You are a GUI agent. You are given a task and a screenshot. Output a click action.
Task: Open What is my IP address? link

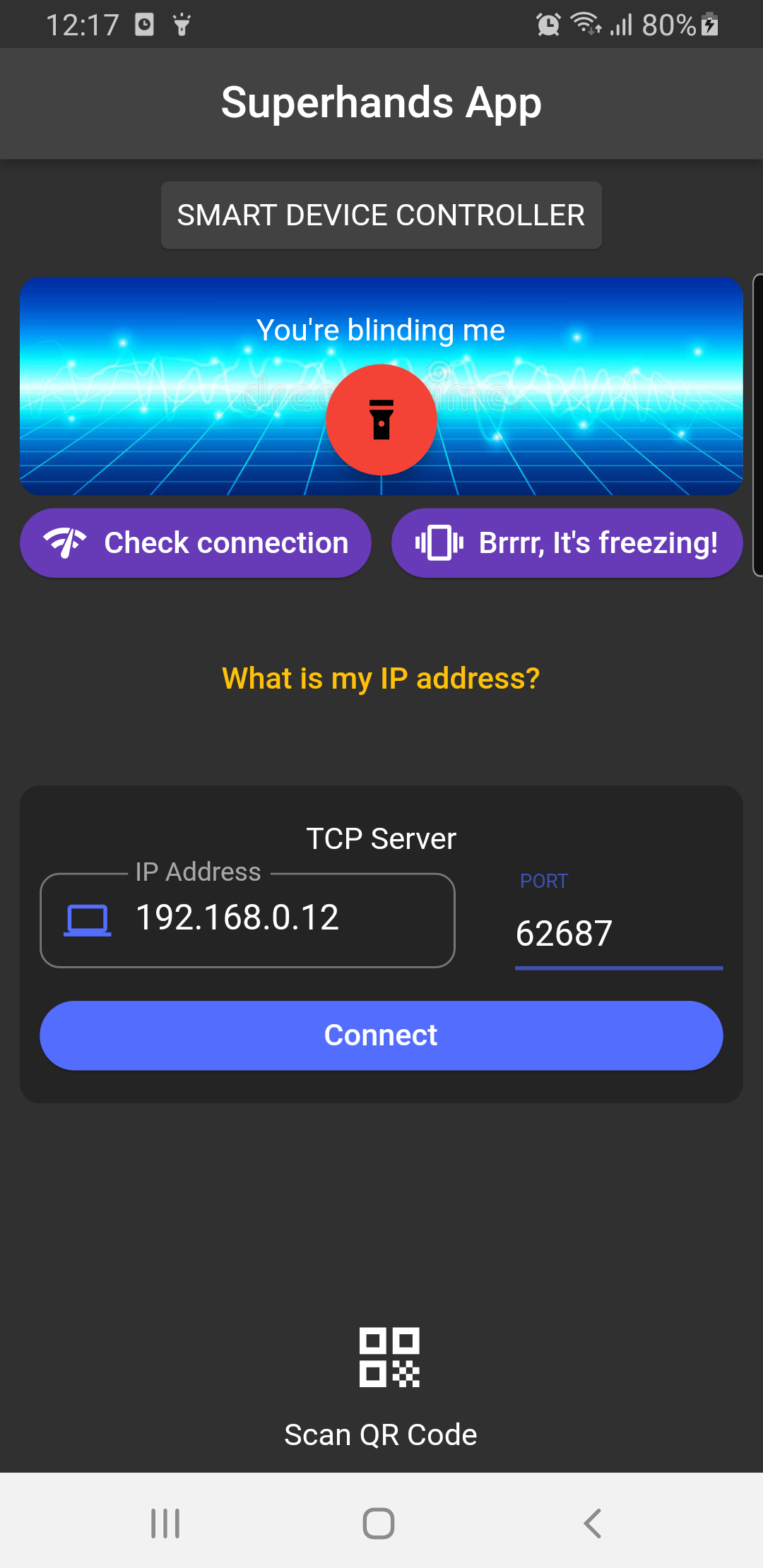pos(381,678)
